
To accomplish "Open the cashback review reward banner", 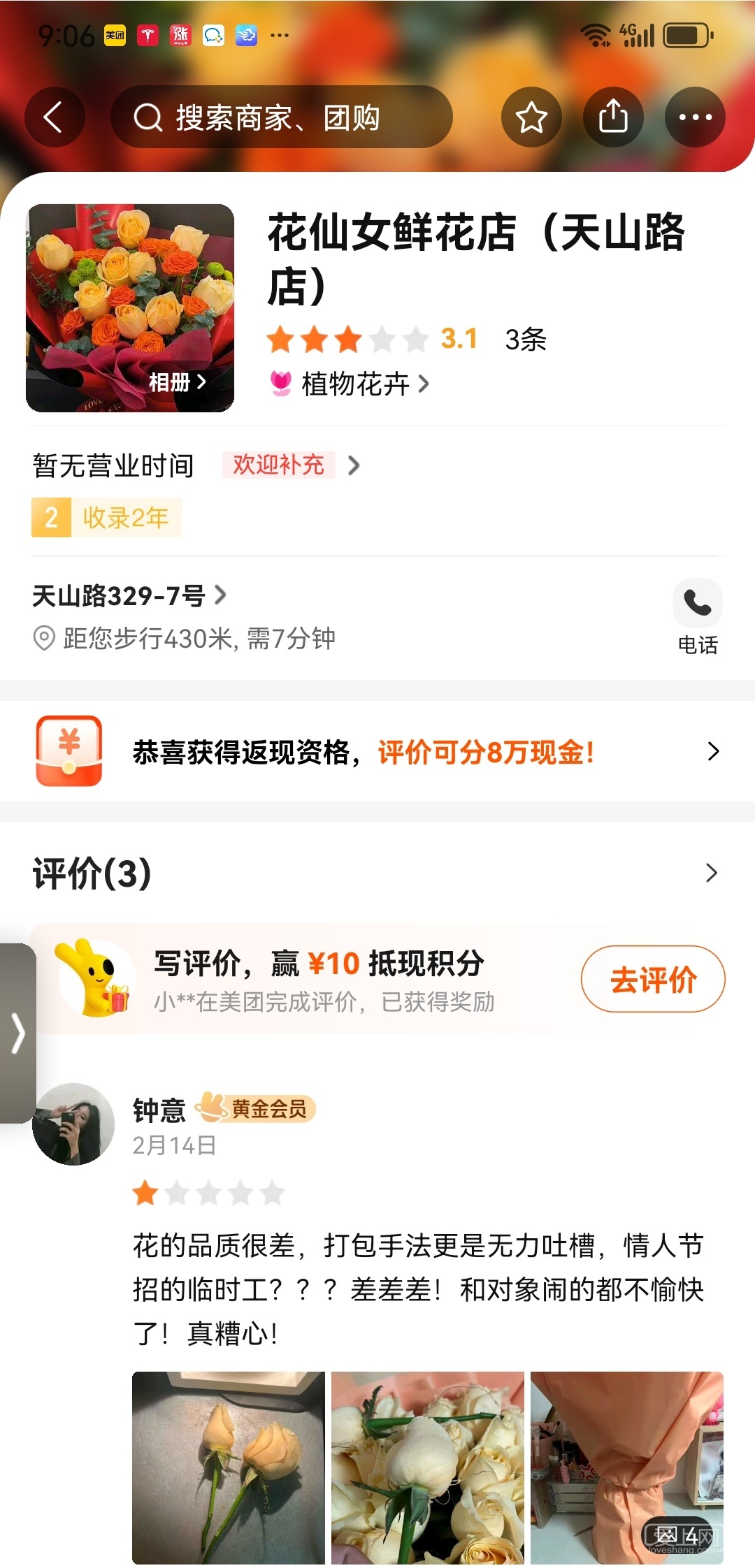I will click(x=377, y=752).
